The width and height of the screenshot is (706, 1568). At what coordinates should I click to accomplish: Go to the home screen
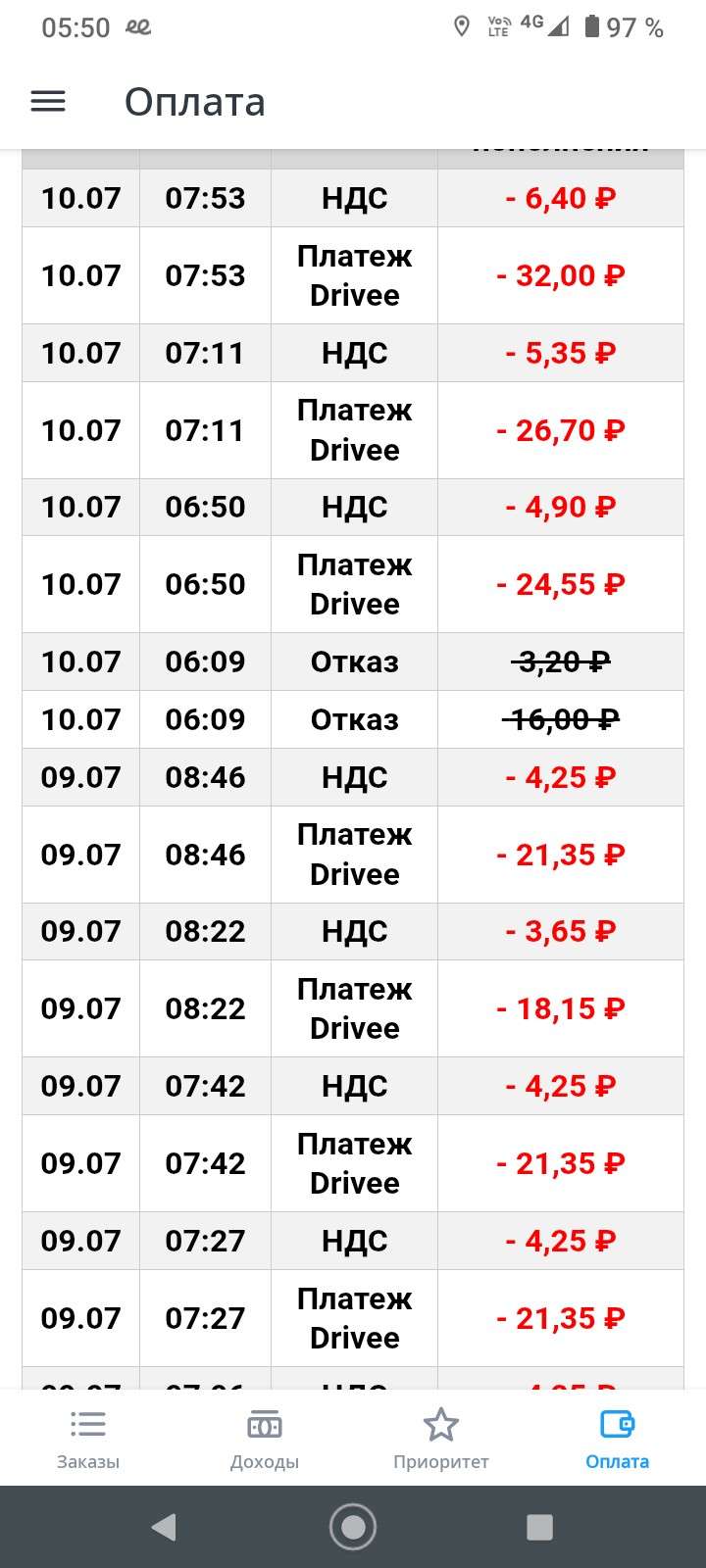point(353,1526)
